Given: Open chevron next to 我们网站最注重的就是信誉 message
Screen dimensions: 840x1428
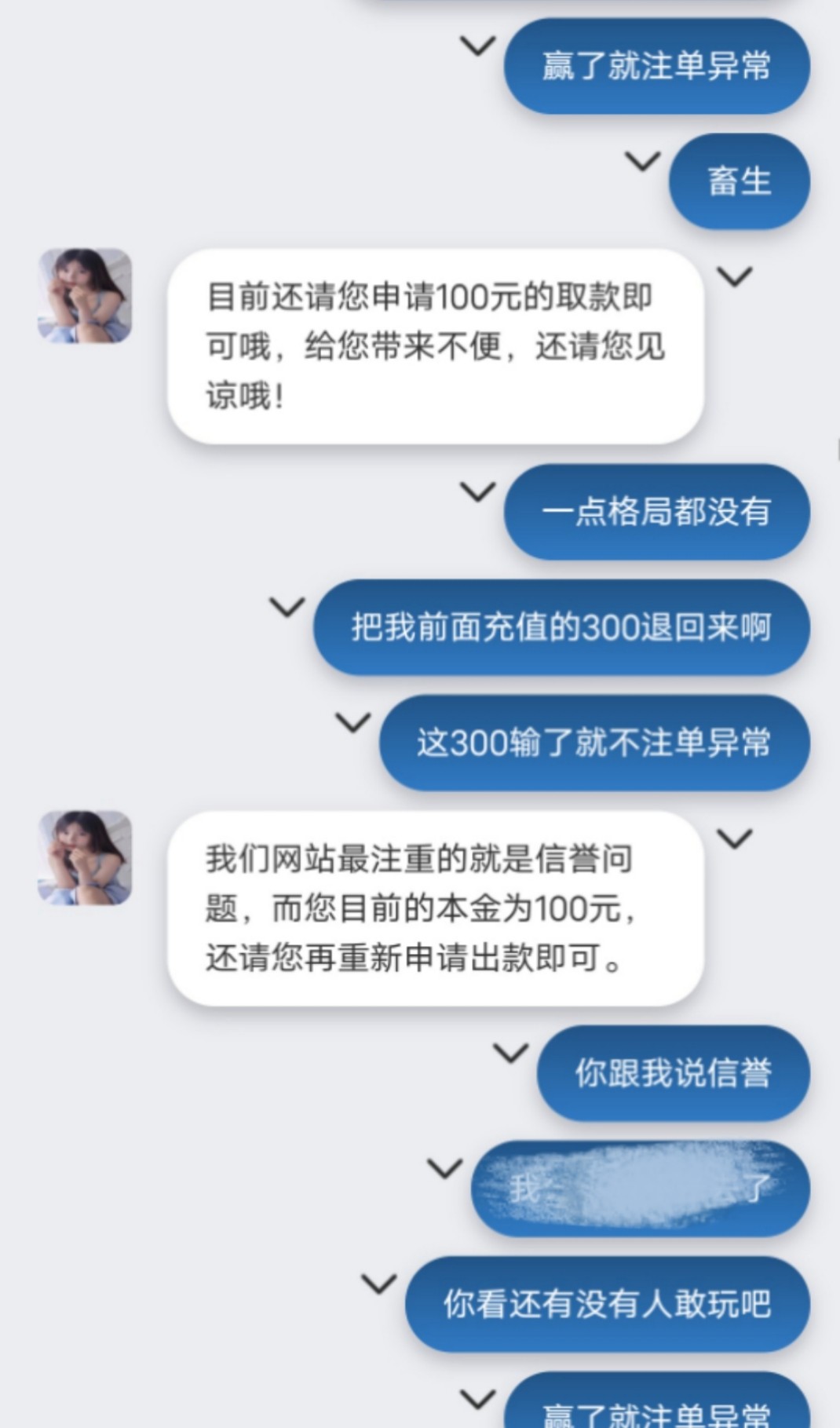Looking at the screenshot, I should [735, 838].
